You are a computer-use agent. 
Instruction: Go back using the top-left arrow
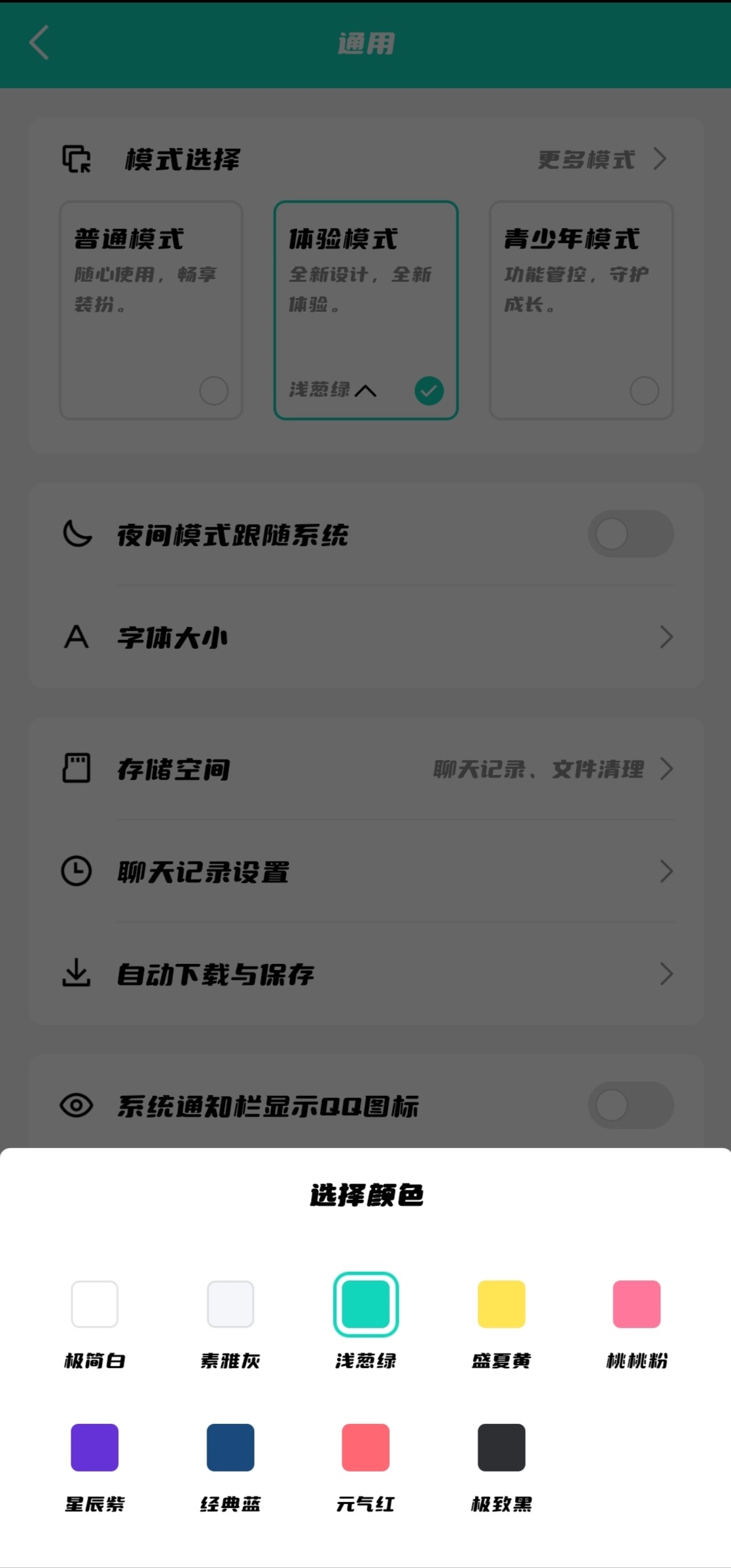[x=39, y=43]
